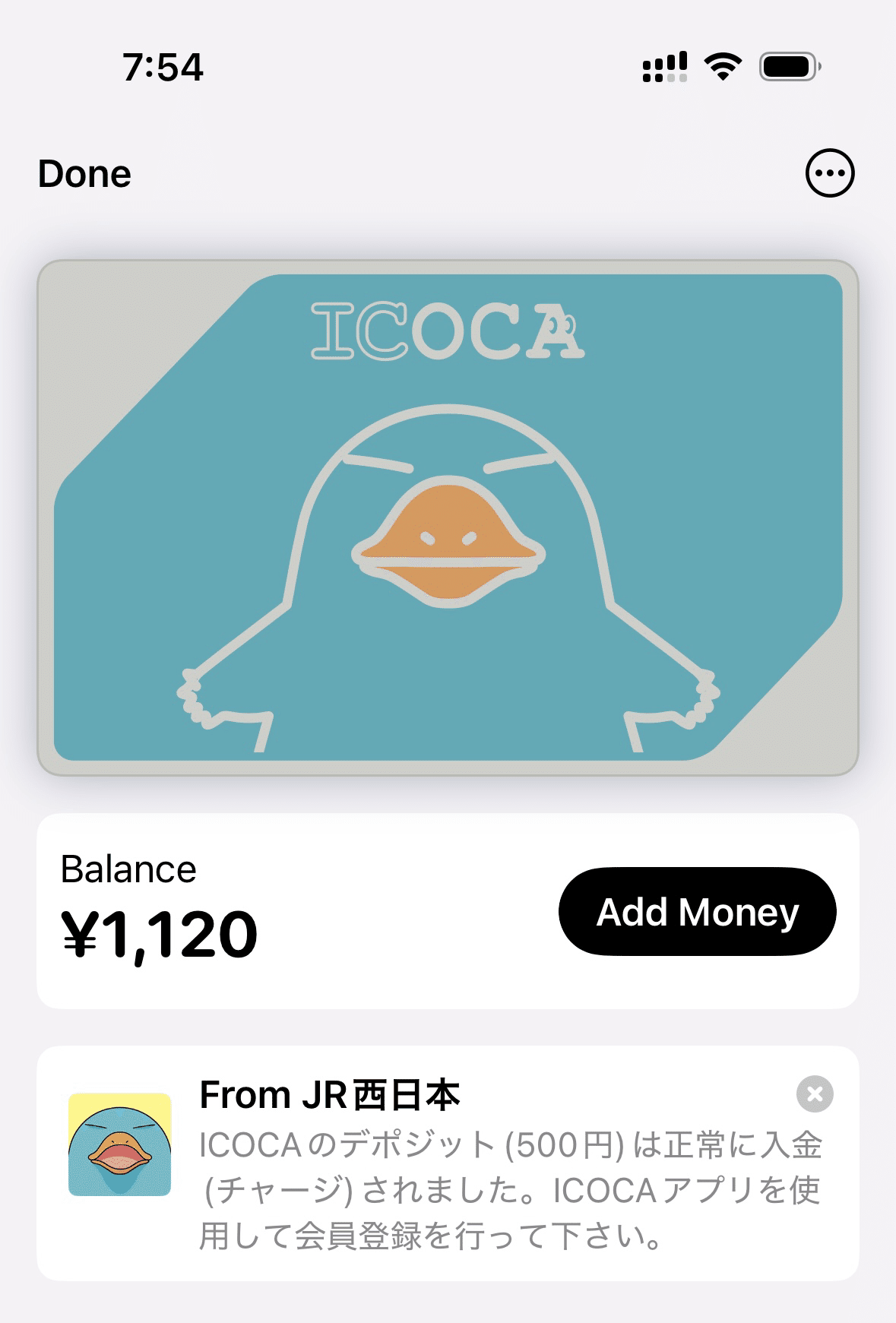Open the From JR西日本 notification message
The image size is (896, 1323).
click(x=456, y=1163)
